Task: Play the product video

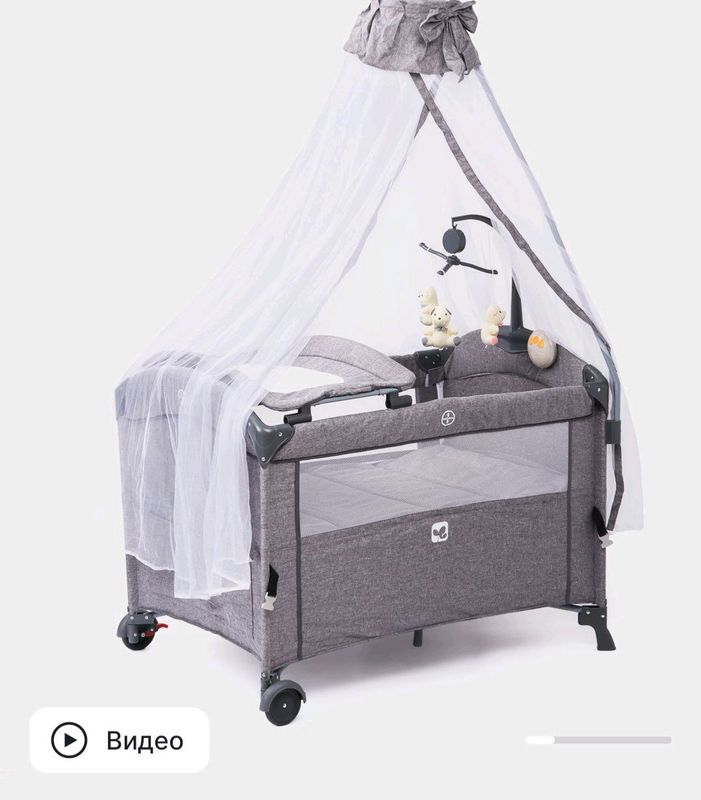Action: pos(119,741)
